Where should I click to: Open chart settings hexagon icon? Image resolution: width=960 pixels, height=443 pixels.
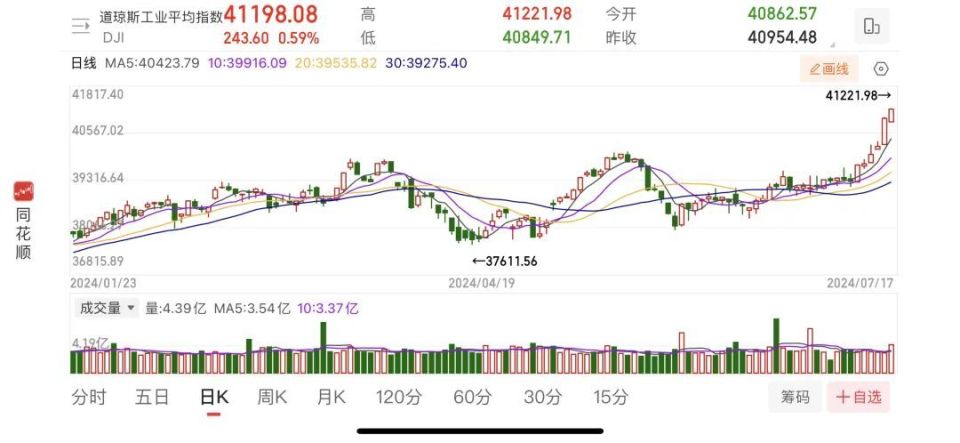880,69
